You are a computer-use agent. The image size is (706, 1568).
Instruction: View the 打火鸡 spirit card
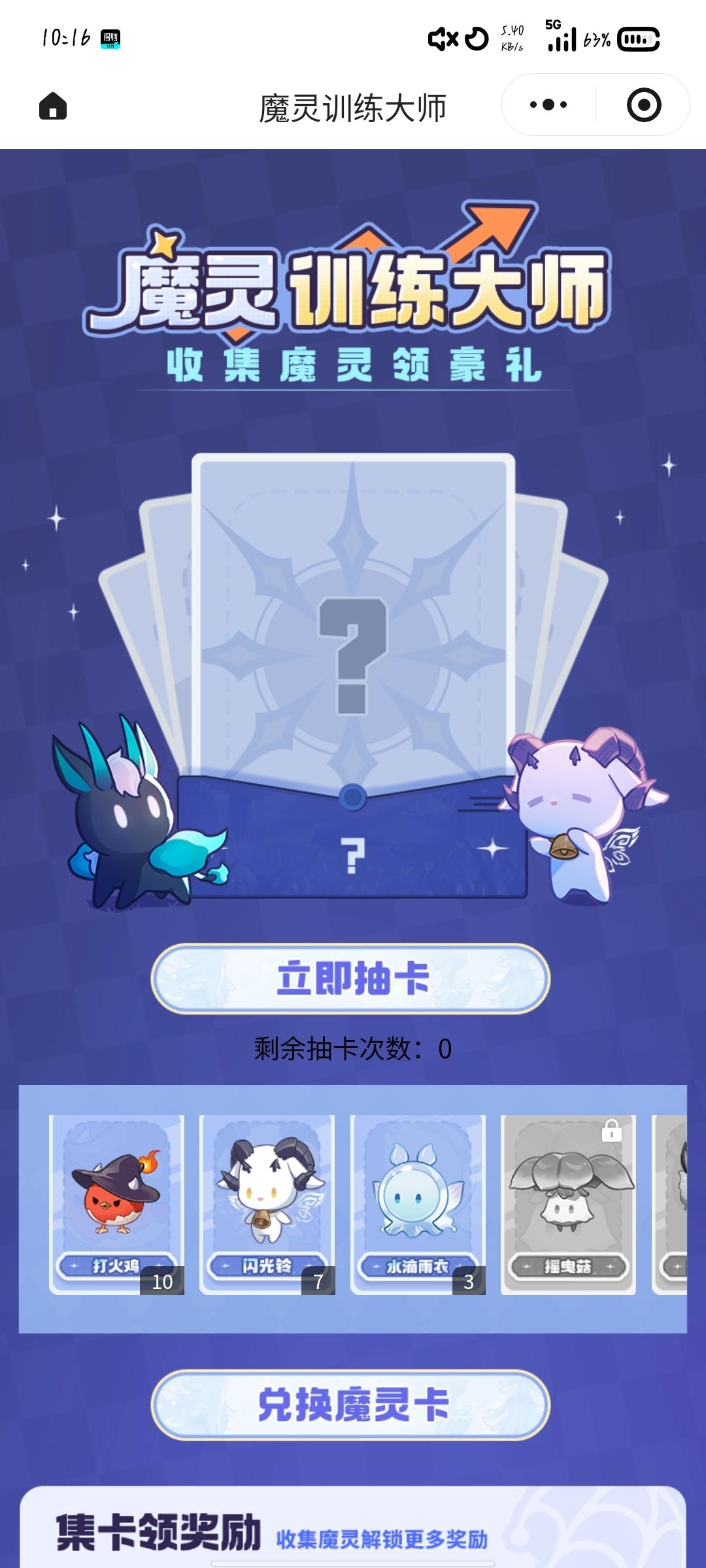coord(116,1203)
